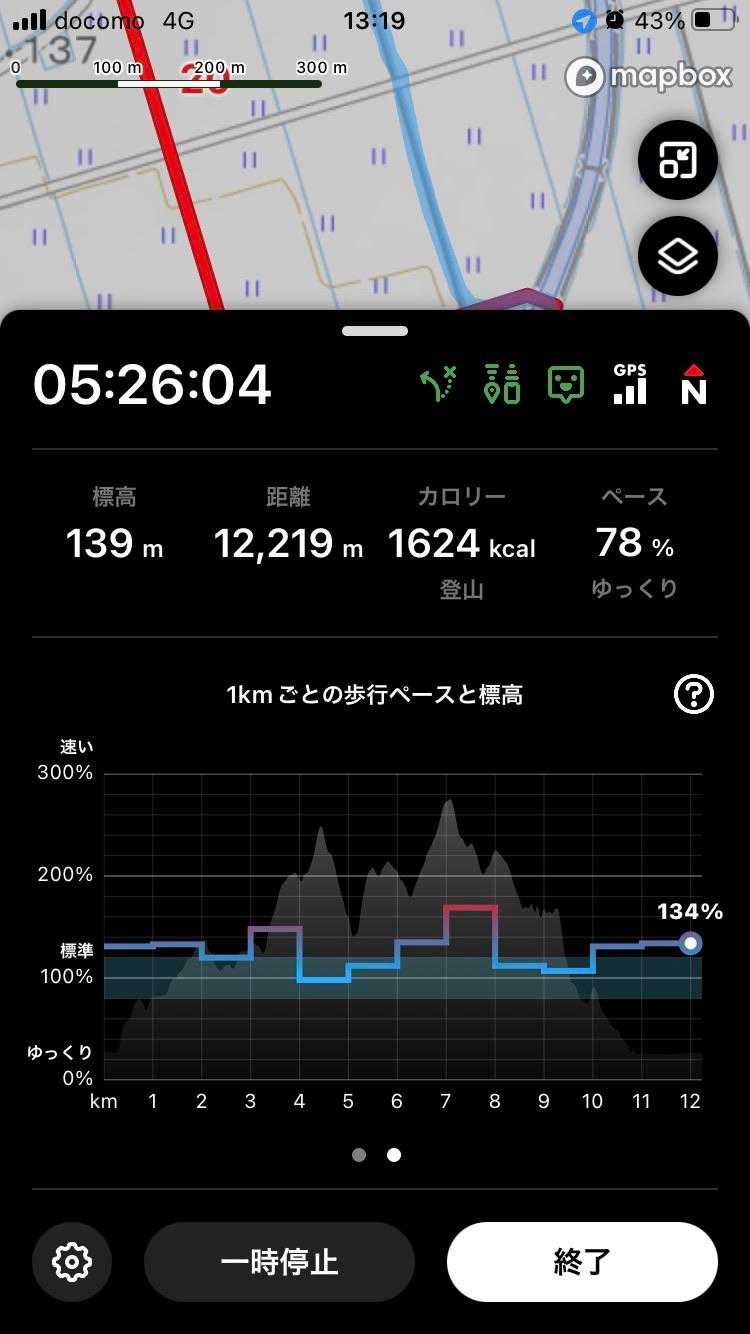Finish the activity with 終了
The height and width of the screenshot is (1334, 750).
[x=582, y=1262]
